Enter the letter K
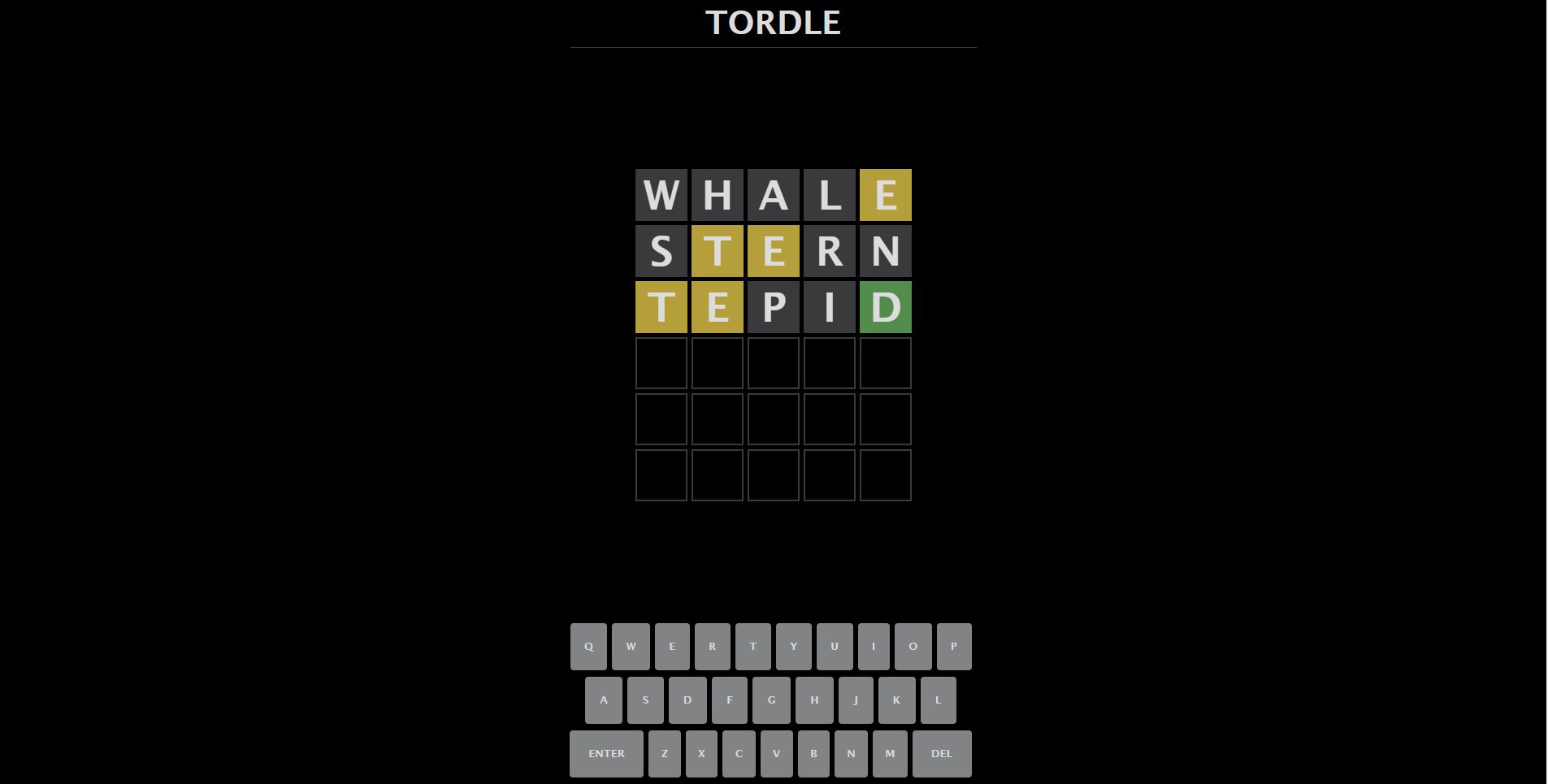 coord(896,700)
